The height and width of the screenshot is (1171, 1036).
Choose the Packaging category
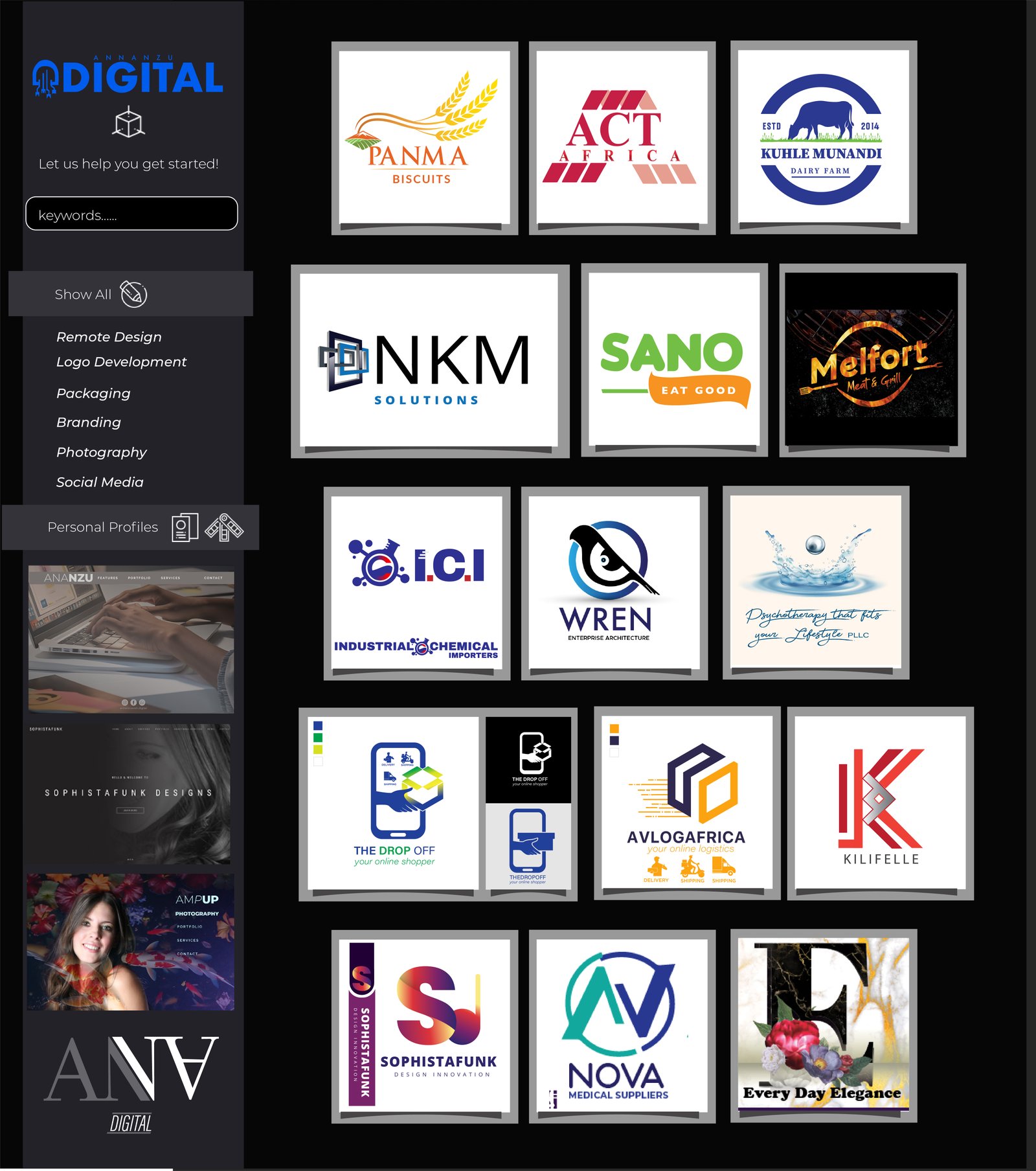pos(93,393)
